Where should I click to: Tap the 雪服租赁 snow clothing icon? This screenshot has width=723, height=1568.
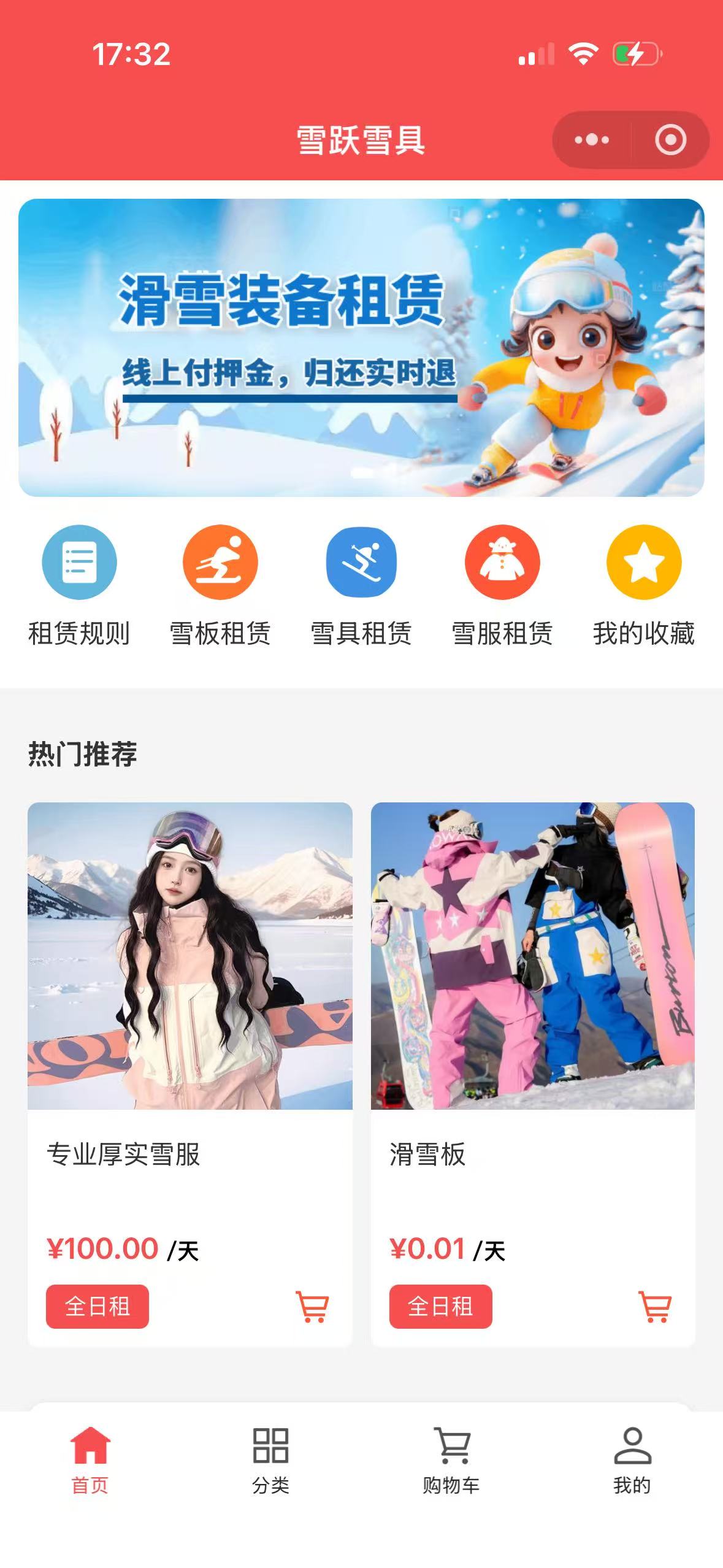503,561
